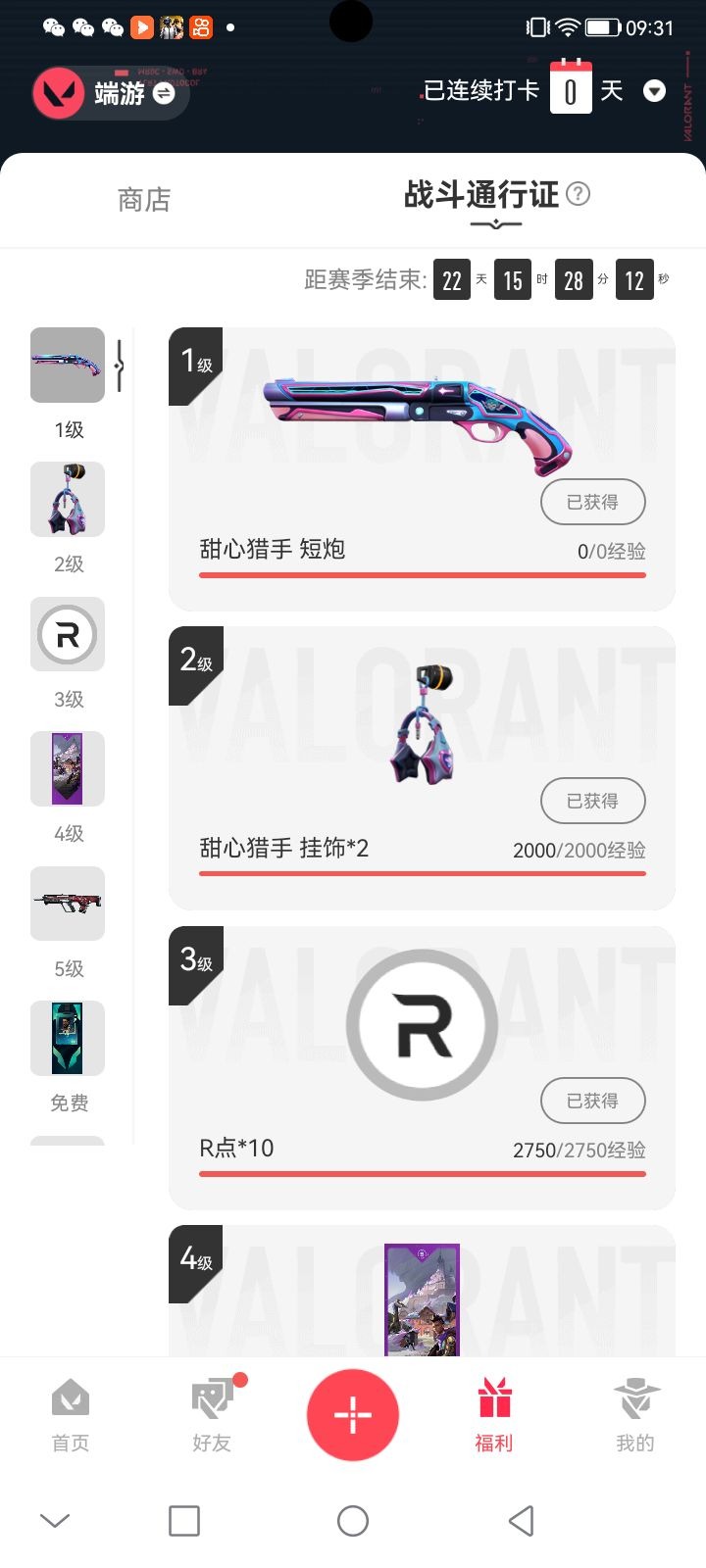
Task: Select the 4级 player card thumbnail
Action: [x=68, y=769]
